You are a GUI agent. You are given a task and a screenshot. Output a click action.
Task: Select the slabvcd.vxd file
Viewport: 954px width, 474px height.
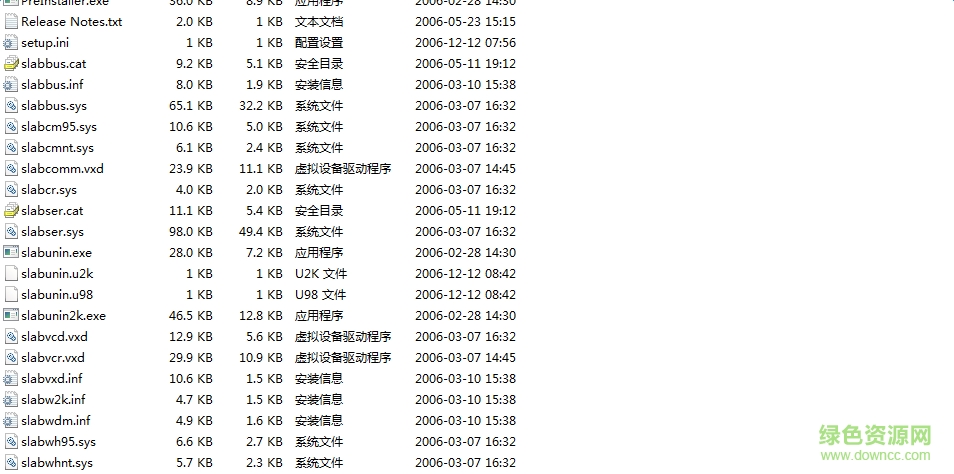point(54,336)
